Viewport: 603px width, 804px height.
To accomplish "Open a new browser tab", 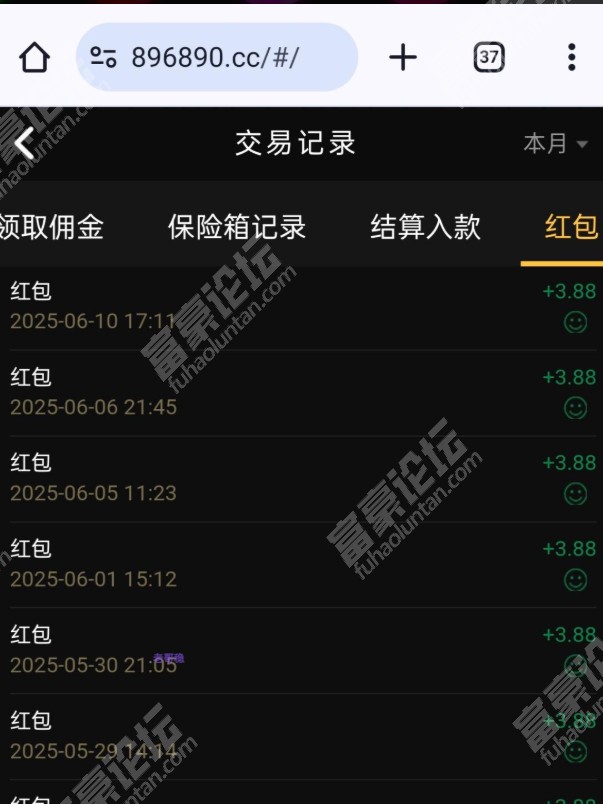I will tap(402, 58).
